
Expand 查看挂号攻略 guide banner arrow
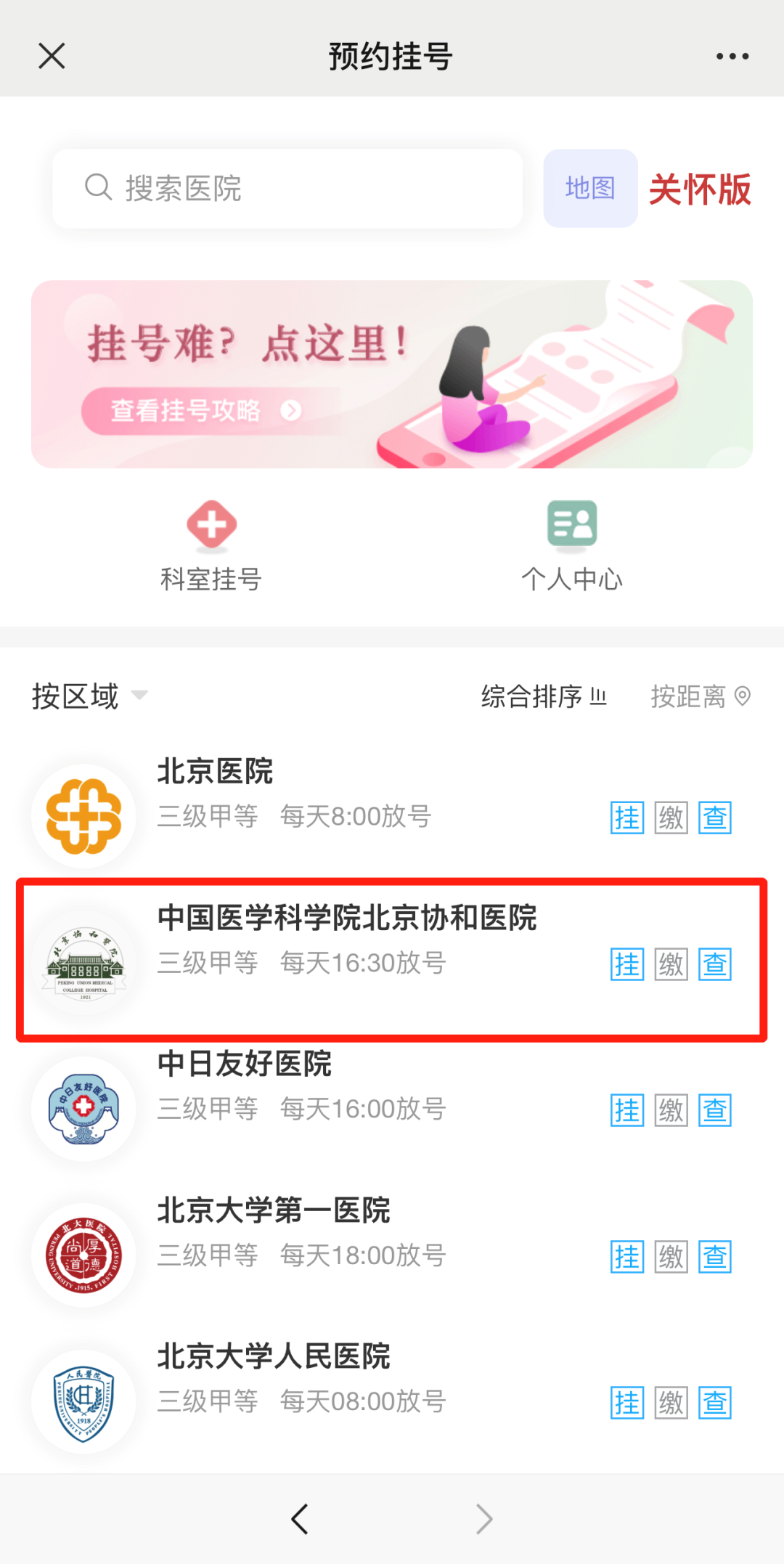290,410
